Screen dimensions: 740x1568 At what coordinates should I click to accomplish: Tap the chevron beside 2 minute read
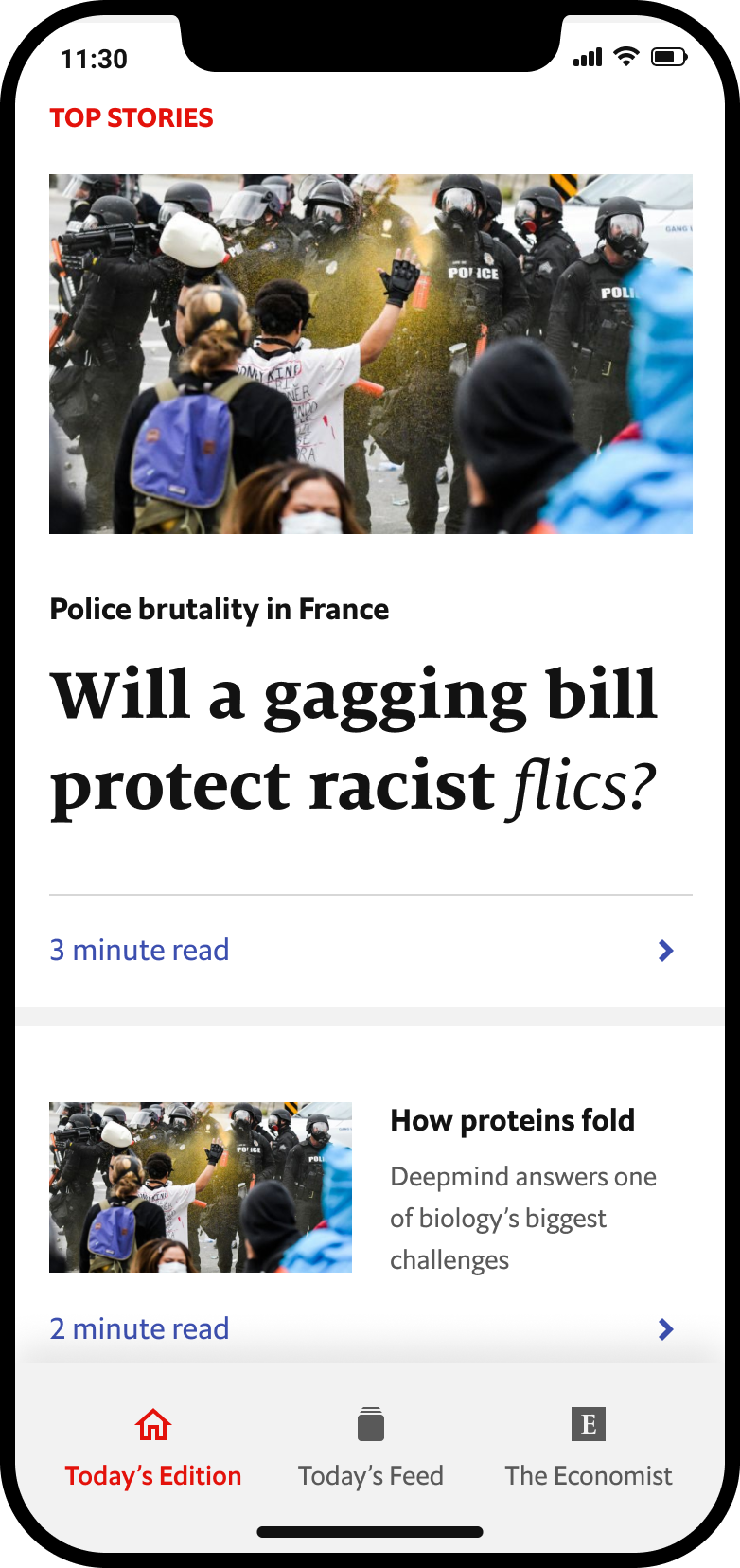point(666,1329)
